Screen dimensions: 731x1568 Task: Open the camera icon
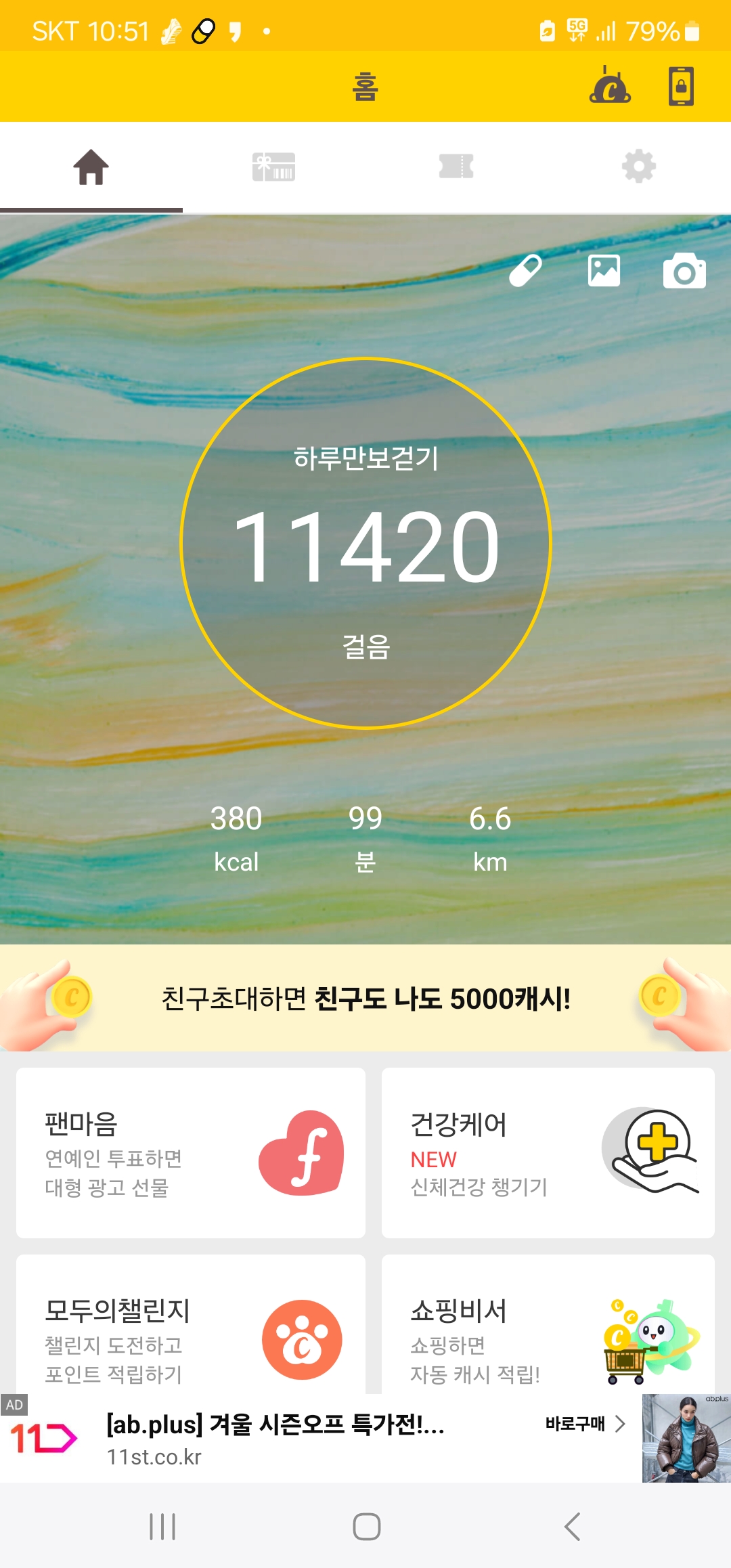point(684,271)
